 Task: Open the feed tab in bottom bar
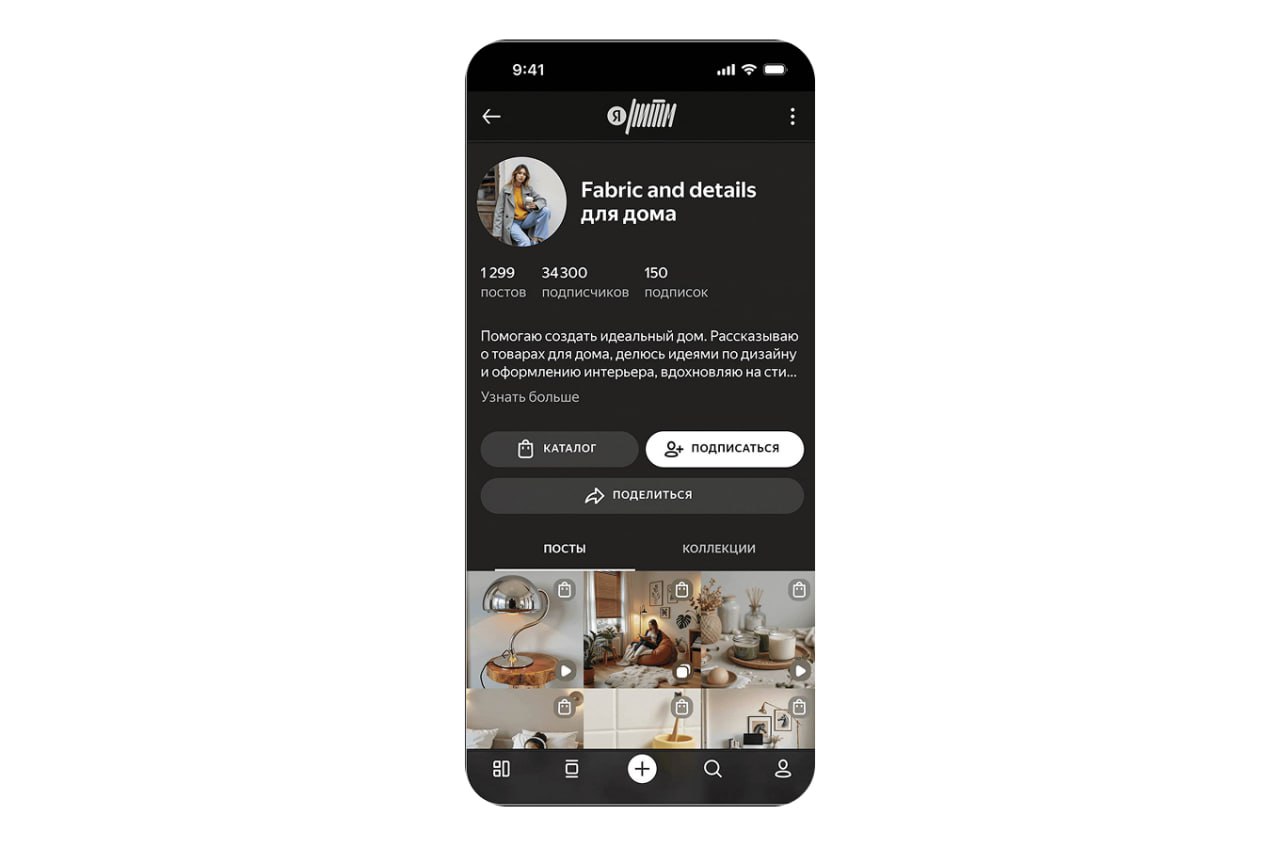point(501,769)
